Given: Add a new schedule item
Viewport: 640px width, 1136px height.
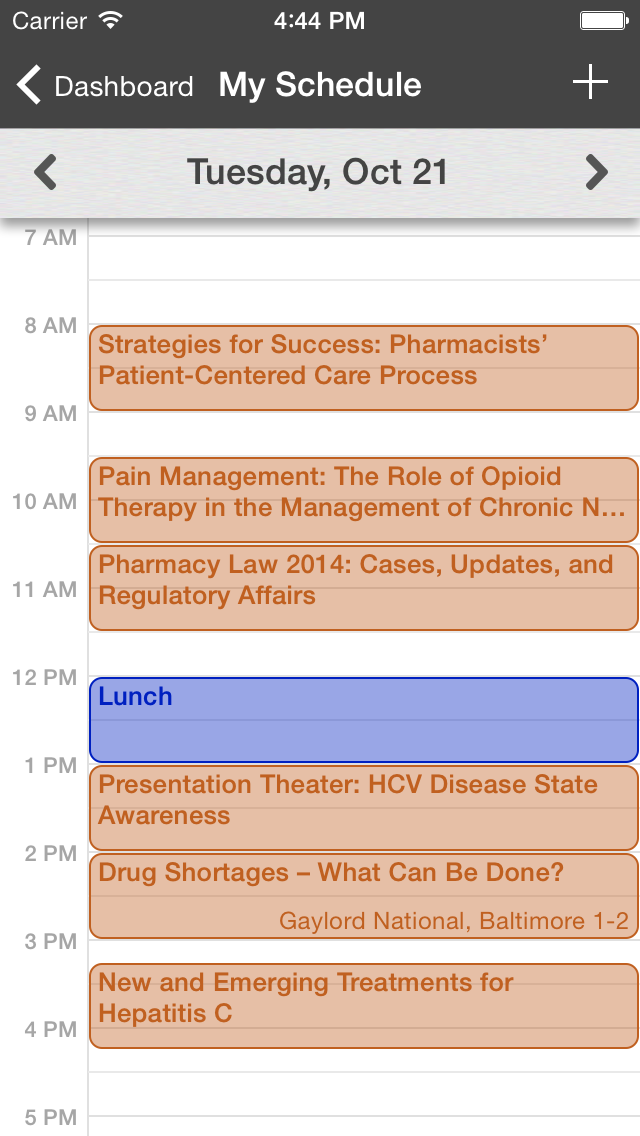Looking at the screenshot, I should (590, 83).
